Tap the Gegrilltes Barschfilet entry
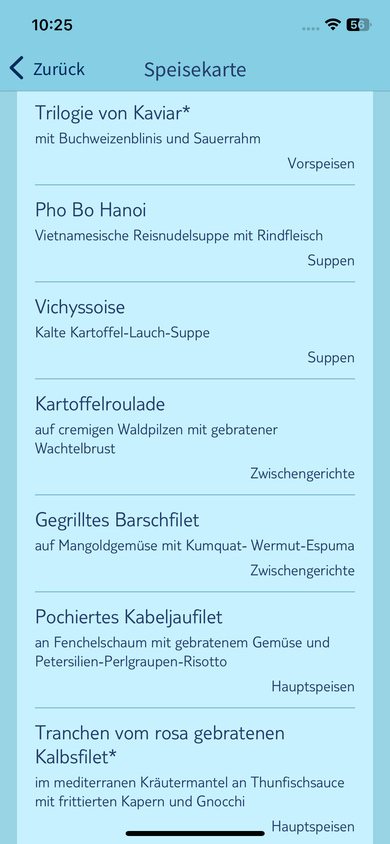 click(x=195, y=543)
